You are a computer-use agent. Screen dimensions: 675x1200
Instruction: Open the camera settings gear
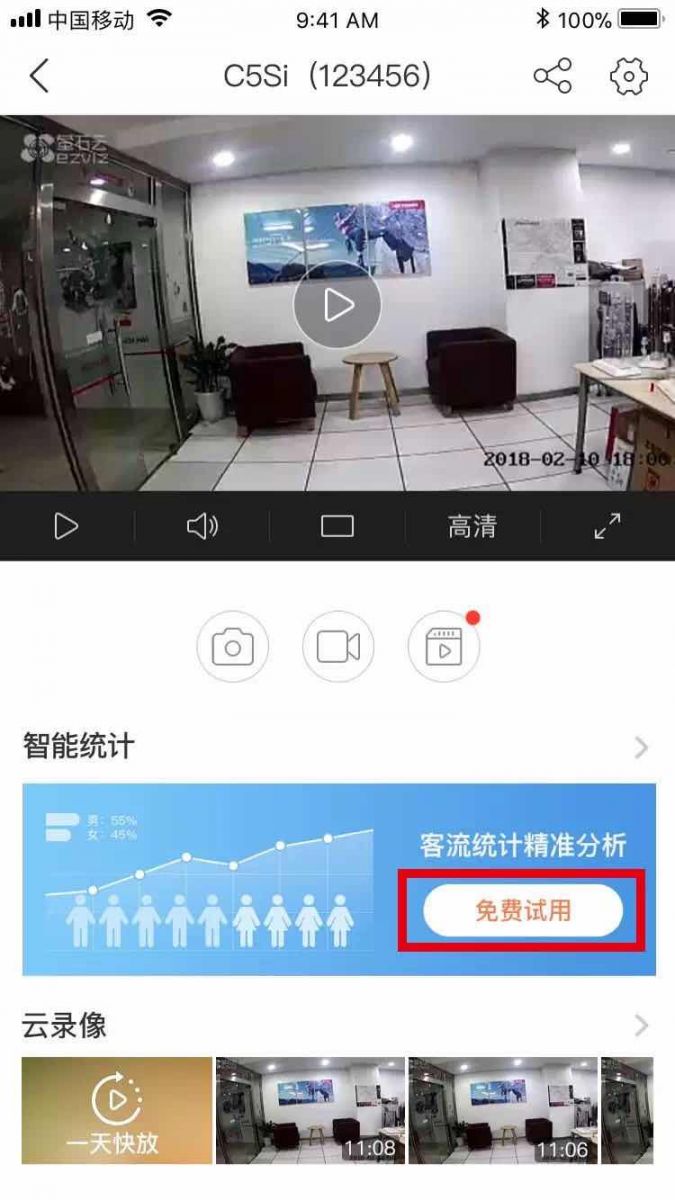(629, 76)
